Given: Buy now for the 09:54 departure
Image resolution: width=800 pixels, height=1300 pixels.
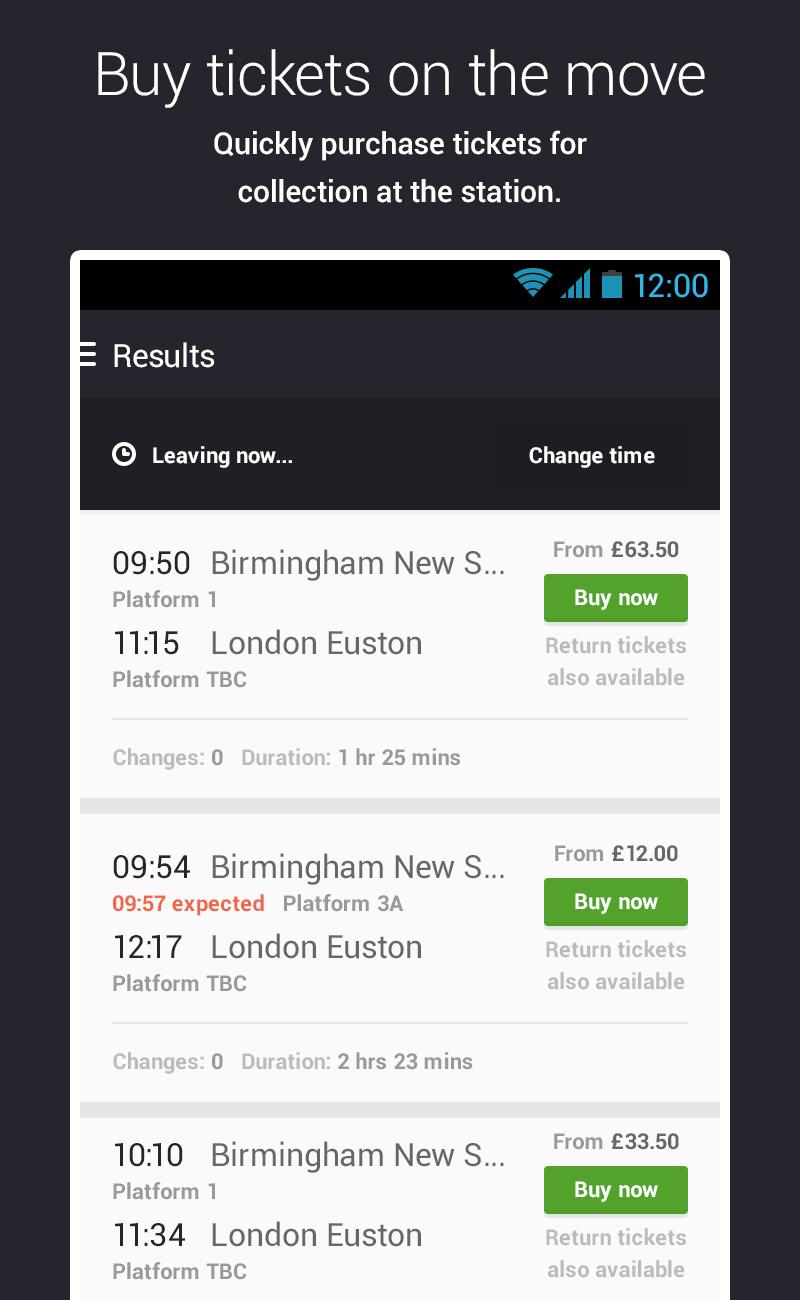Looking at the screenshot, I should [615, 901].
